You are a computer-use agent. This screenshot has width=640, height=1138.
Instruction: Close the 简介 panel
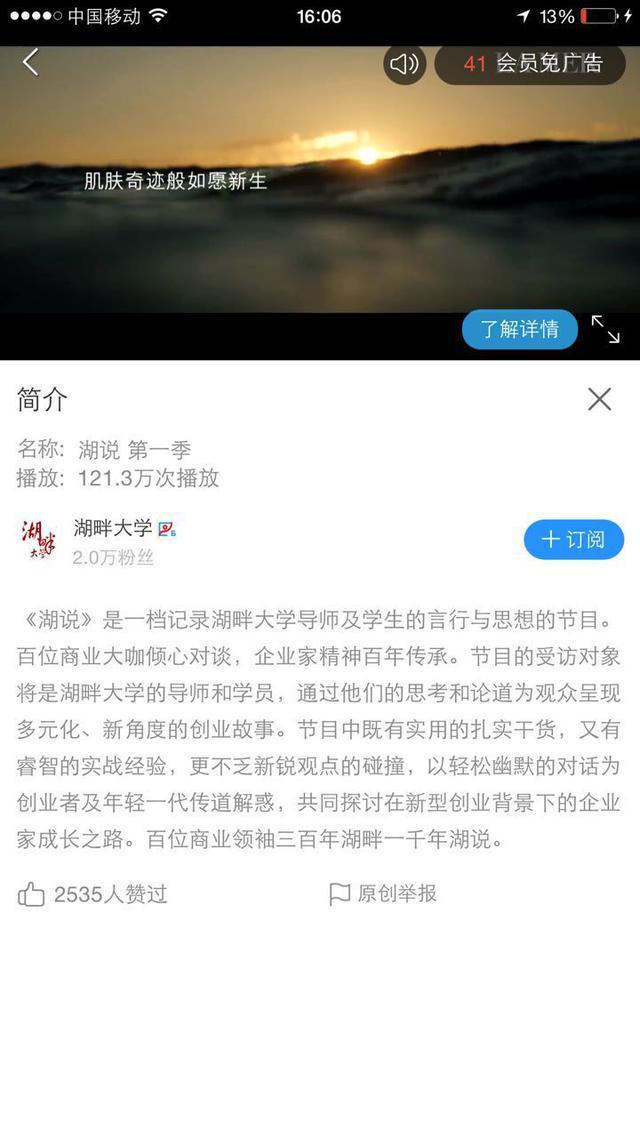599,400
